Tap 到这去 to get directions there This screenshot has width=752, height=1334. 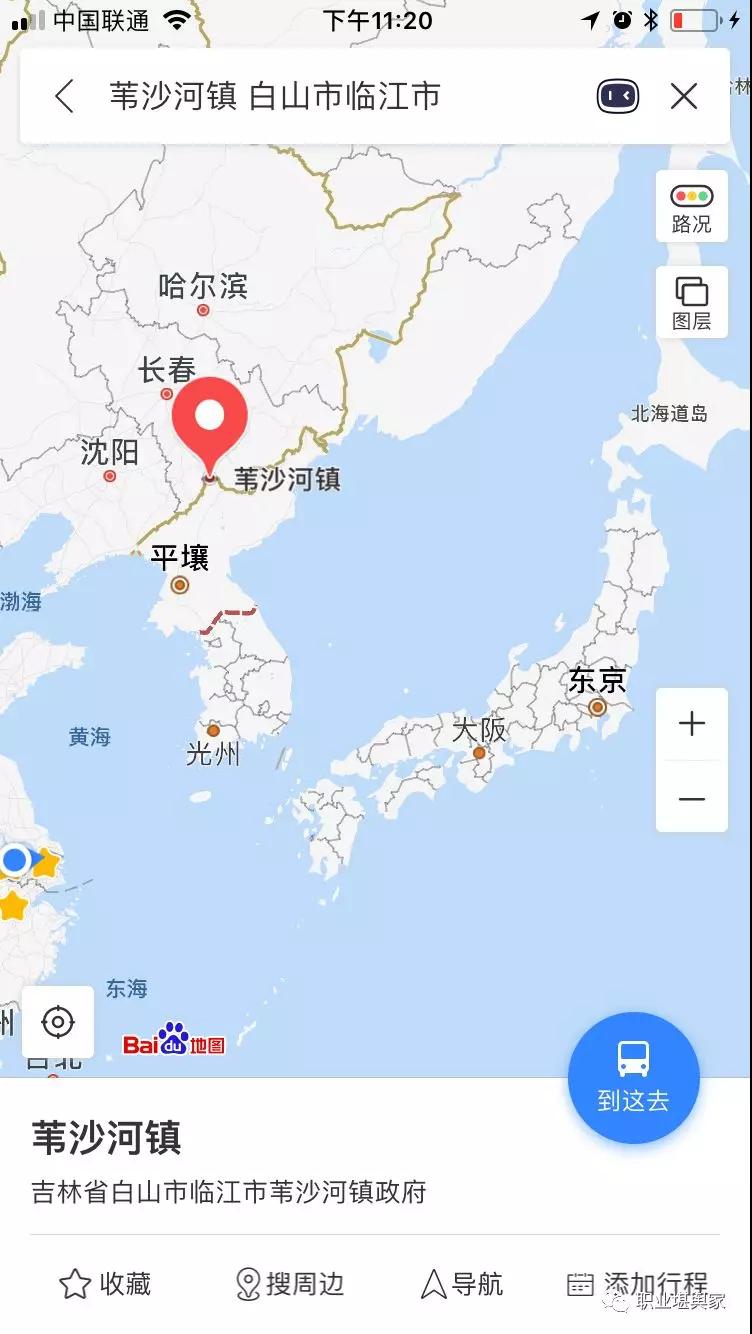pos(633,1078)
